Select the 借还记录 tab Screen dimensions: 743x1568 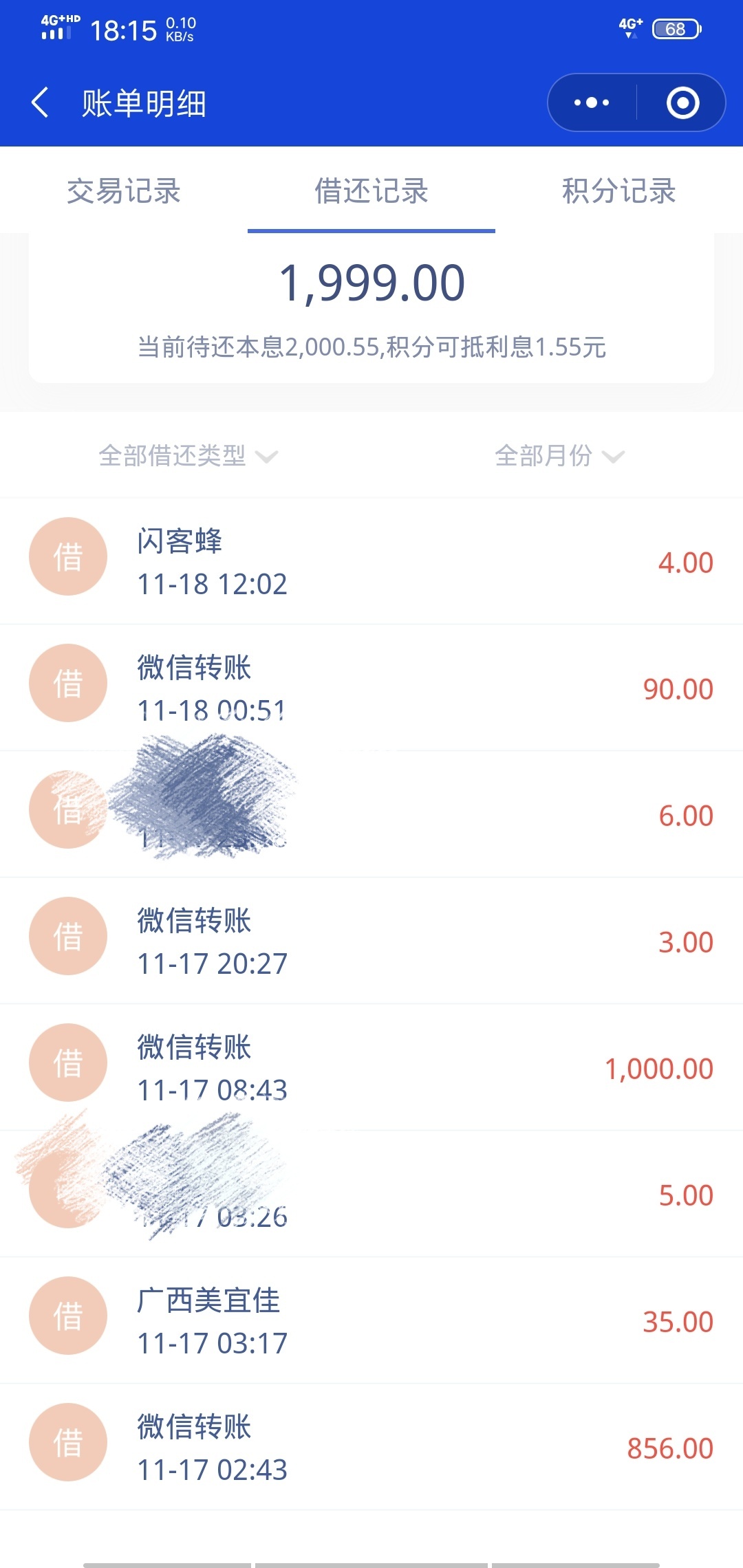(371, 190)
